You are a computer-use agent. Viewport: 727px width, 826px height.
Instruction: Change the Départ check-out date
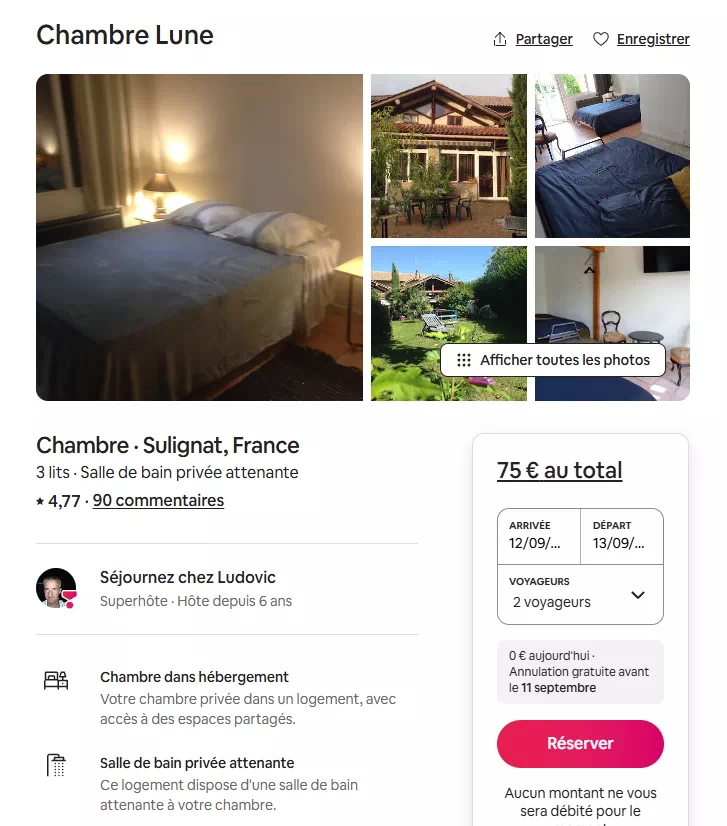[x=621, y=536]
